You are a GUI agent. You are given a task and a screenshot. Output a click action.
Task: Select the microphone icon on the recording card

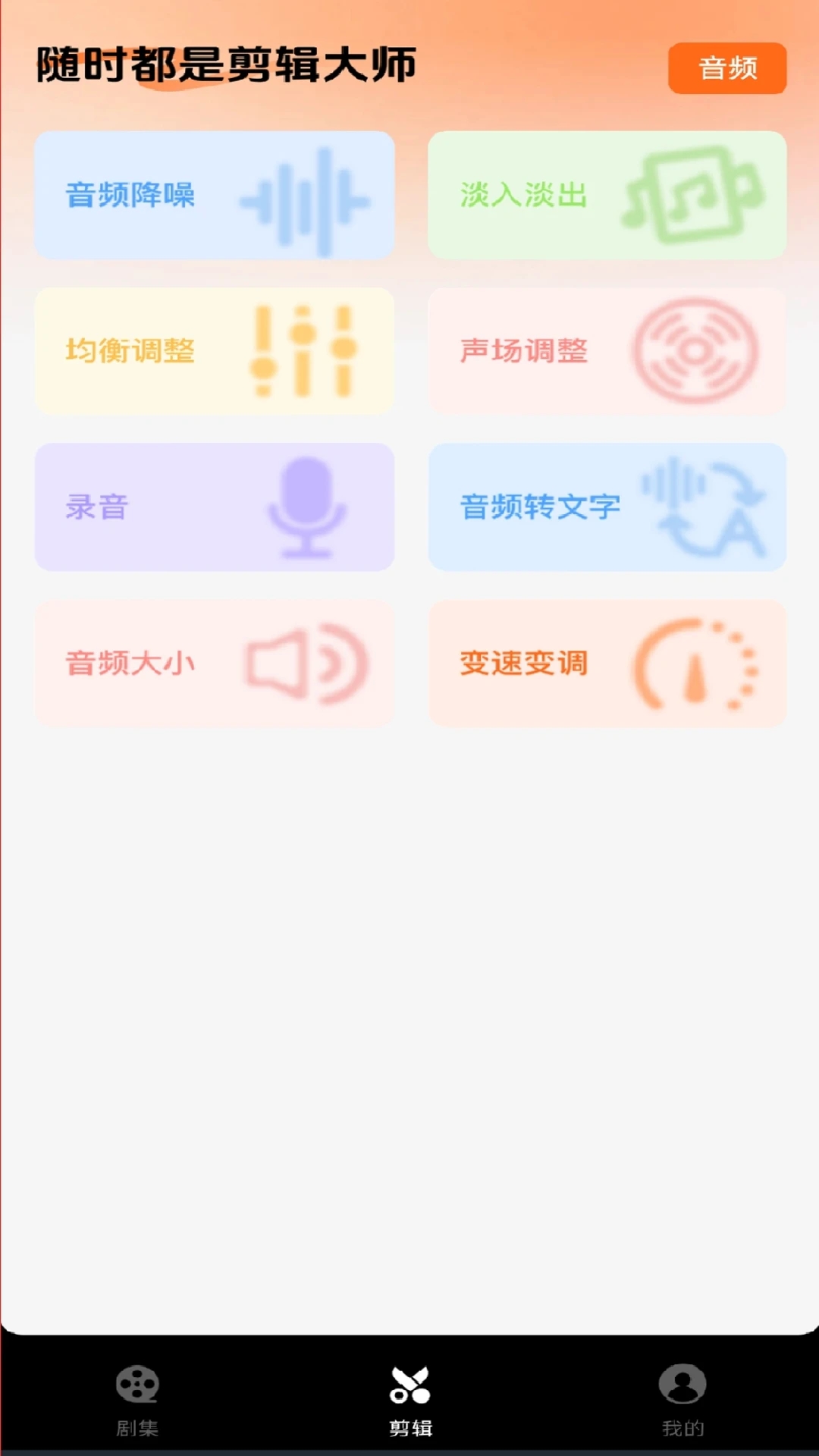coord(306,507)
